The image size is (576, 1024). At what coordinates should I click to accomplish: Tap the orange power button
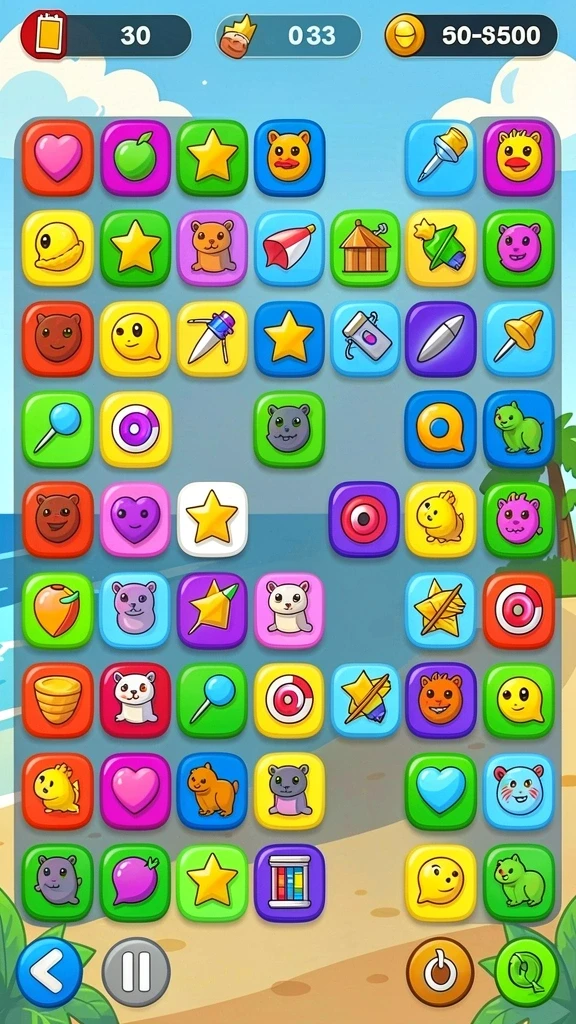coord(440,972)
